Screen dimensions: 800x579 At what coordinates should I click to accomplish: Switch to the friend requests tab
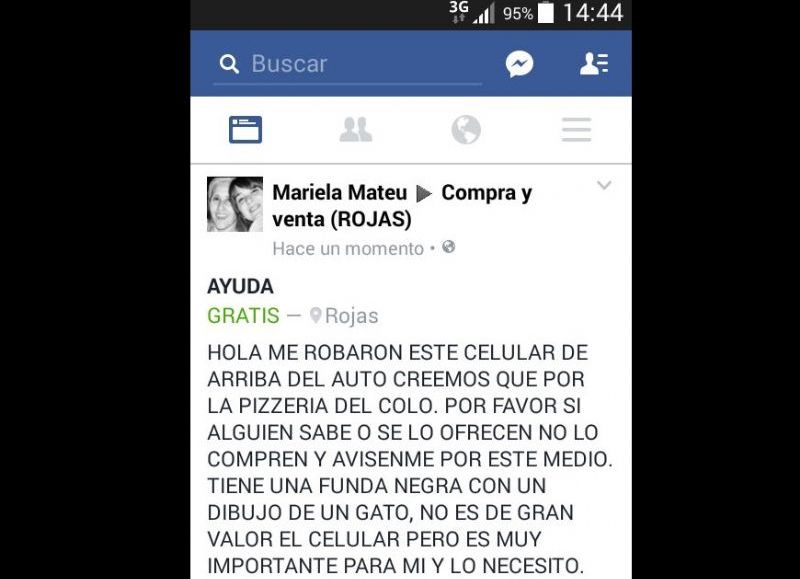[x=355, y=130]
